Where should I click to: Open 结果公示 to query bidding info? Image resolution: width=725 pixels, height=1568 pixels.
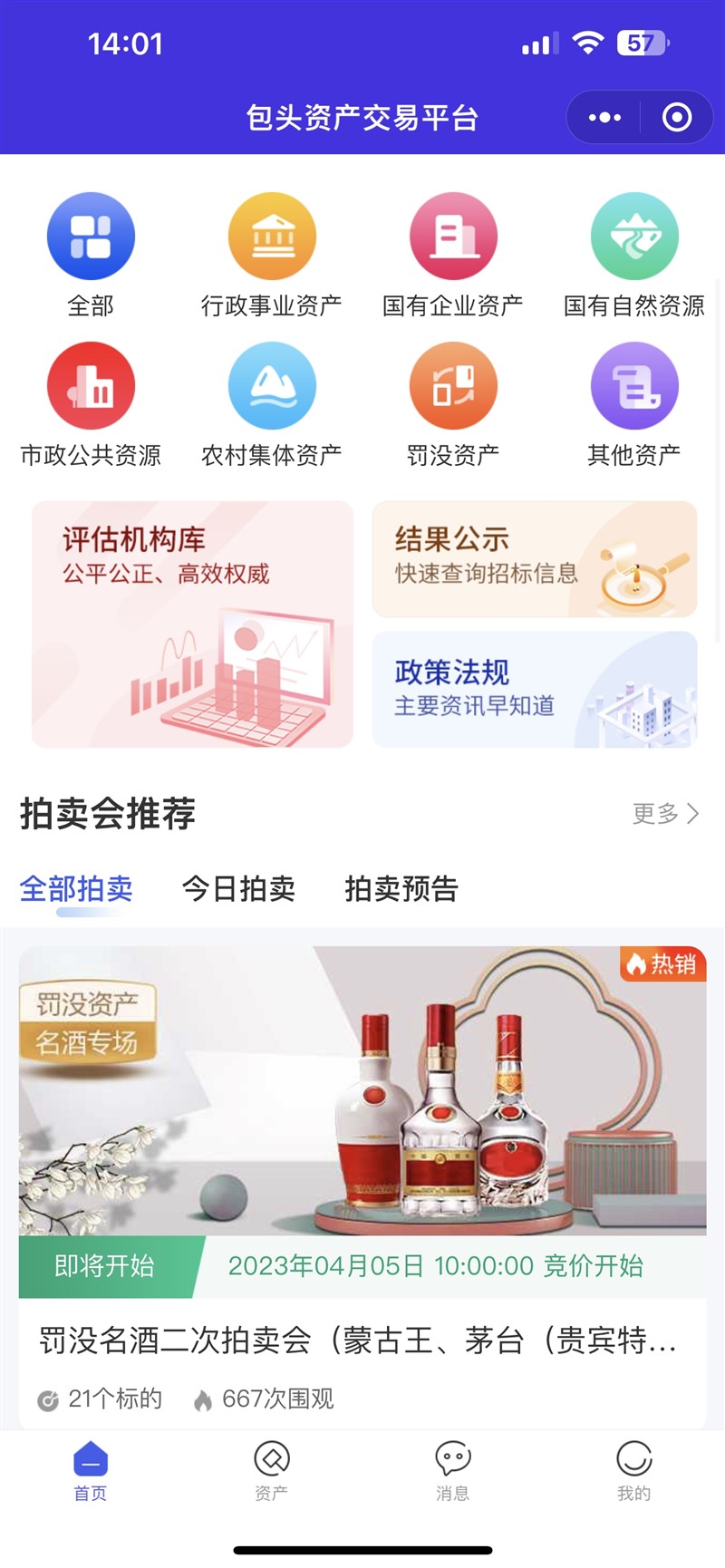pos(534,559)
